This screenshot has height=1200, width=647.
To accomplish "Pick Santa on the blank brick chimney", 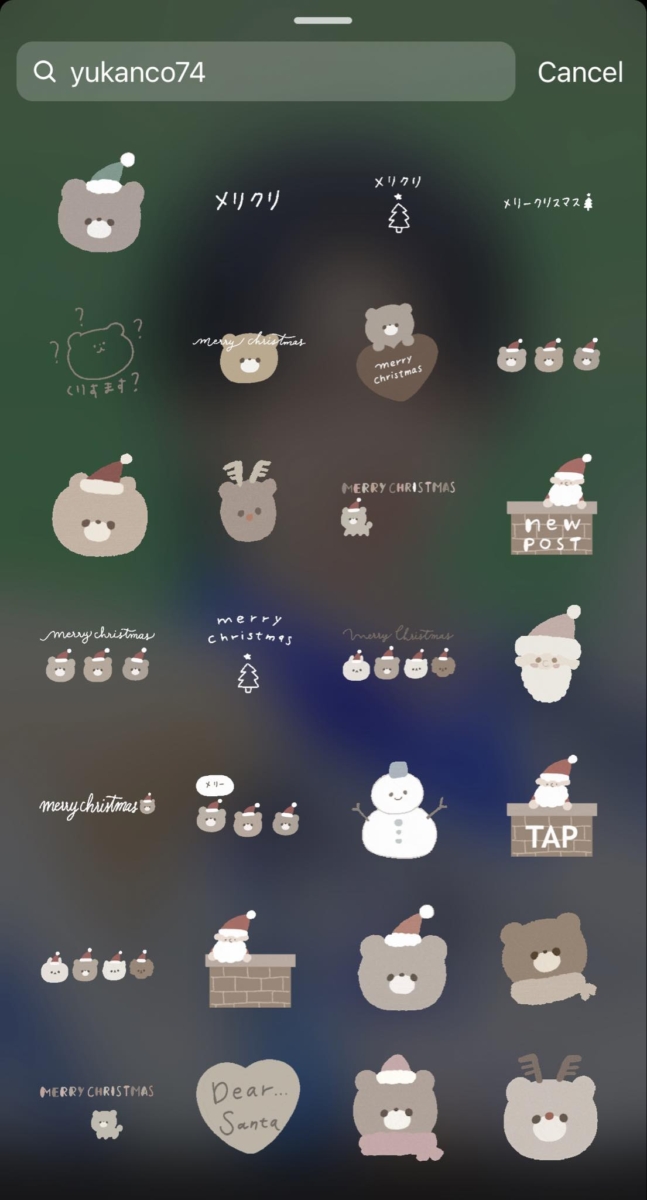I will [249, 960].
